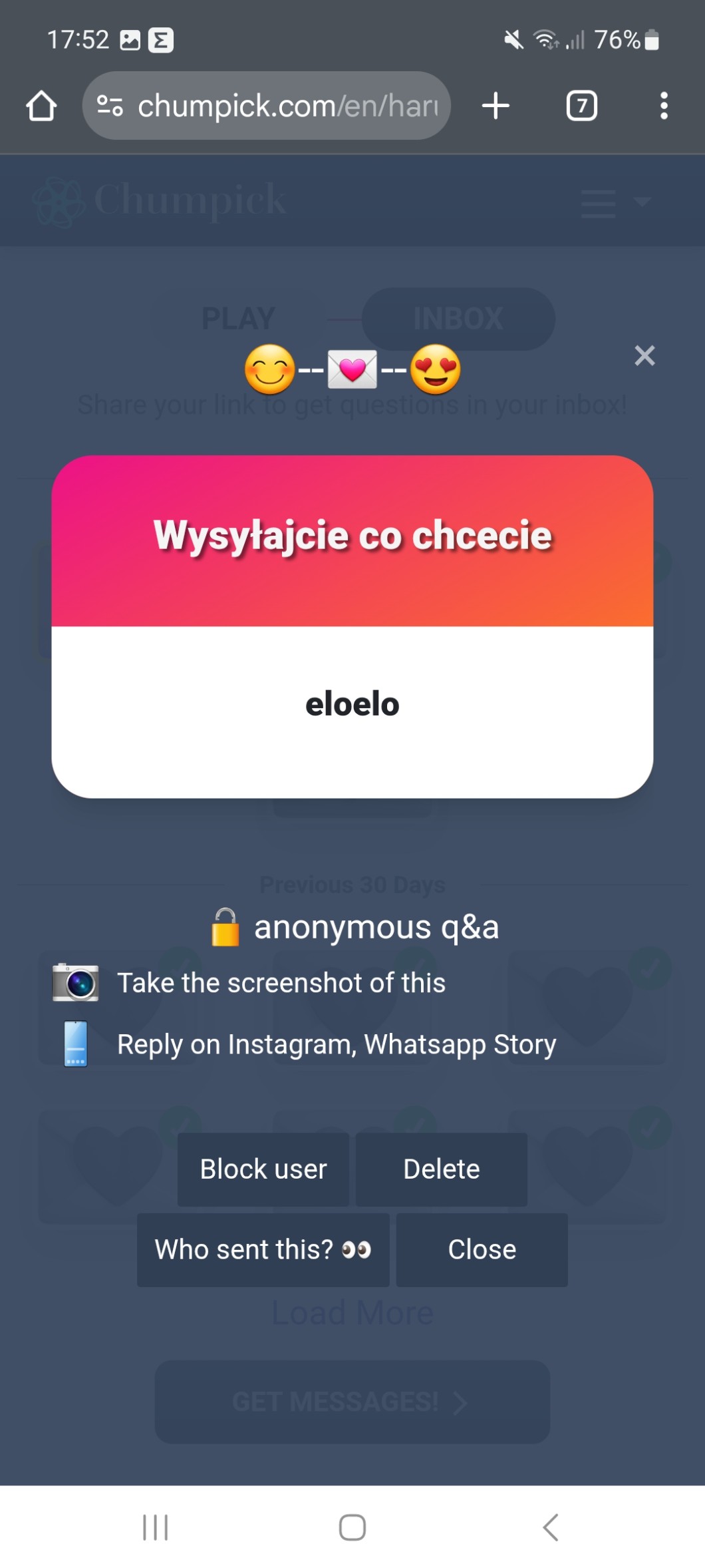Dismiss the message popup with the X
The width and height of the screenshot is (705, 1568).
644,355
